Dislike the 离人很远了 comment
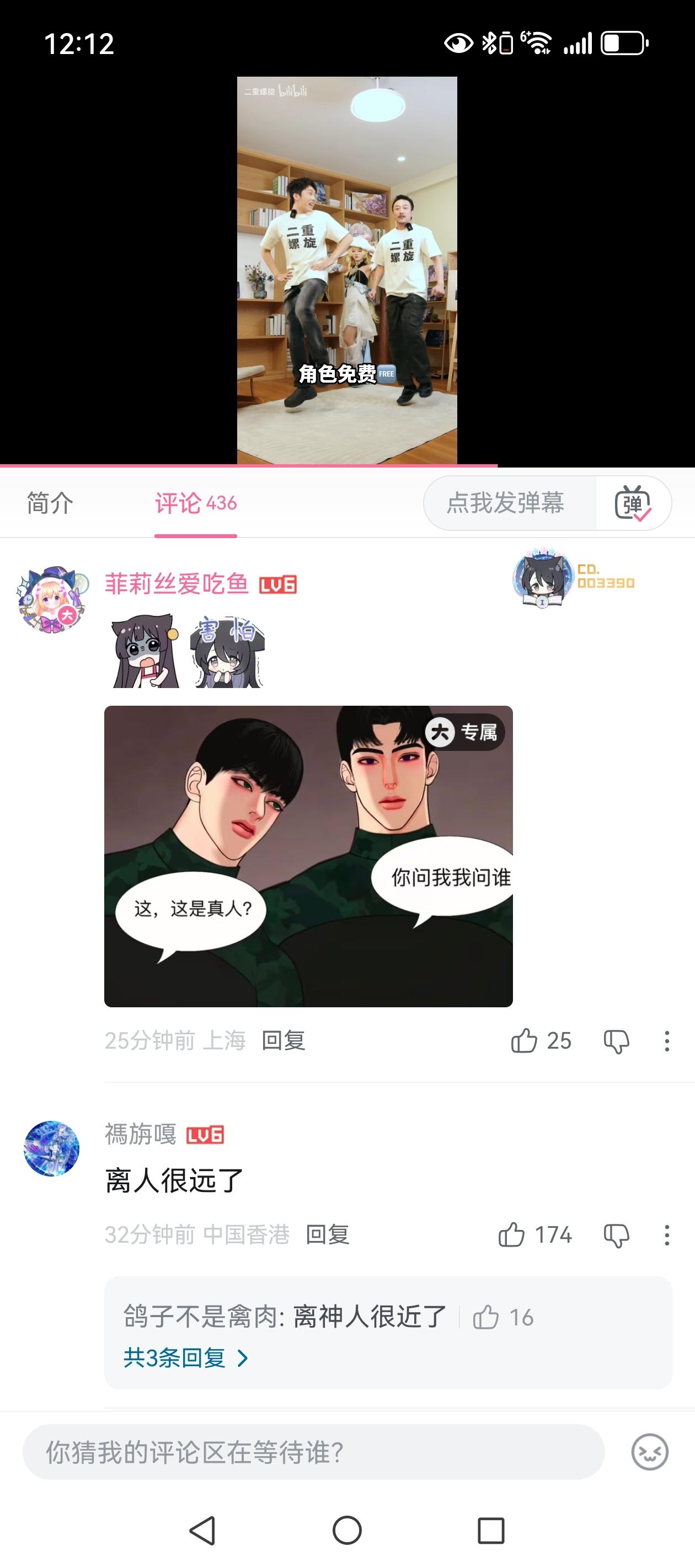The height and width of the screenshot is (1568, 695). click(616, 1235)
